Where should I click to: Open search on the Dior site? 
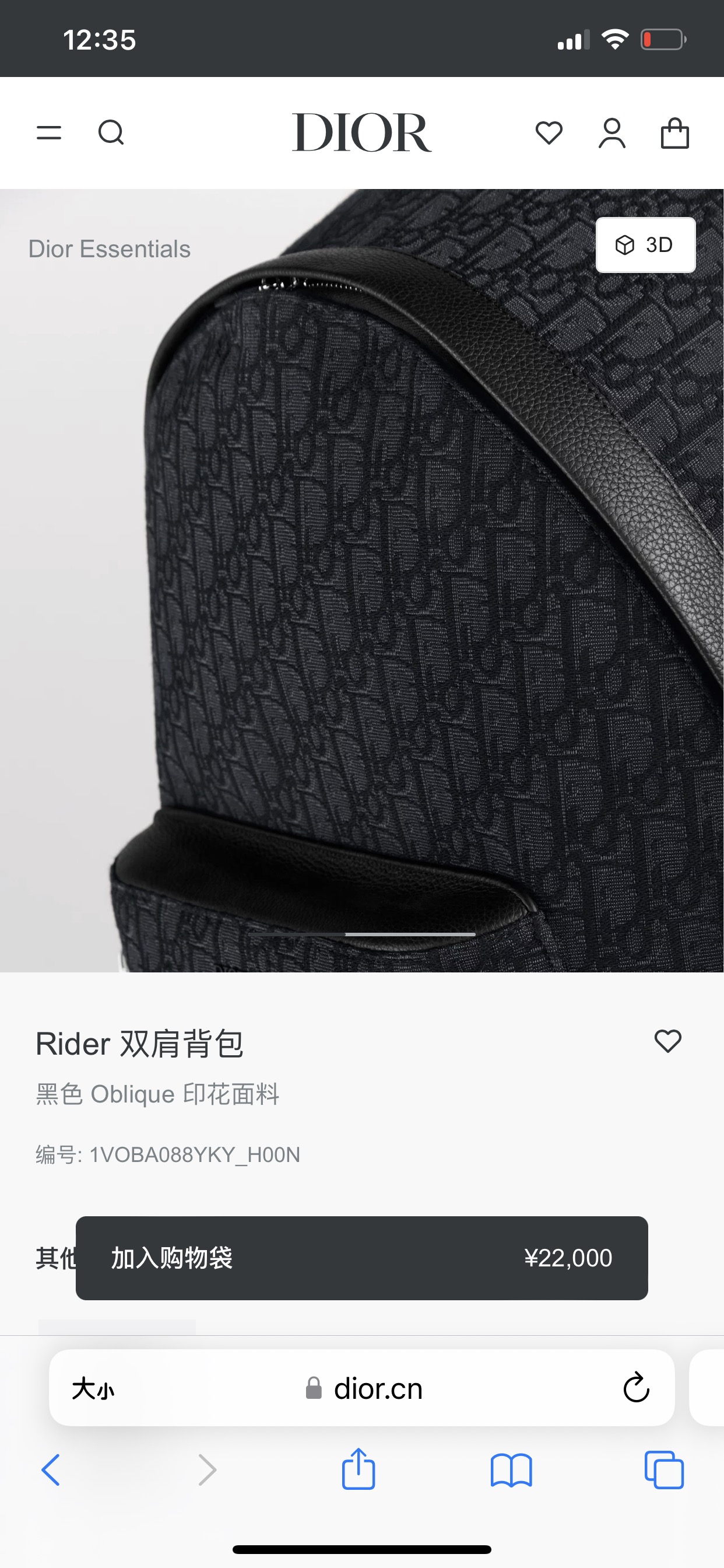[111, 132]
